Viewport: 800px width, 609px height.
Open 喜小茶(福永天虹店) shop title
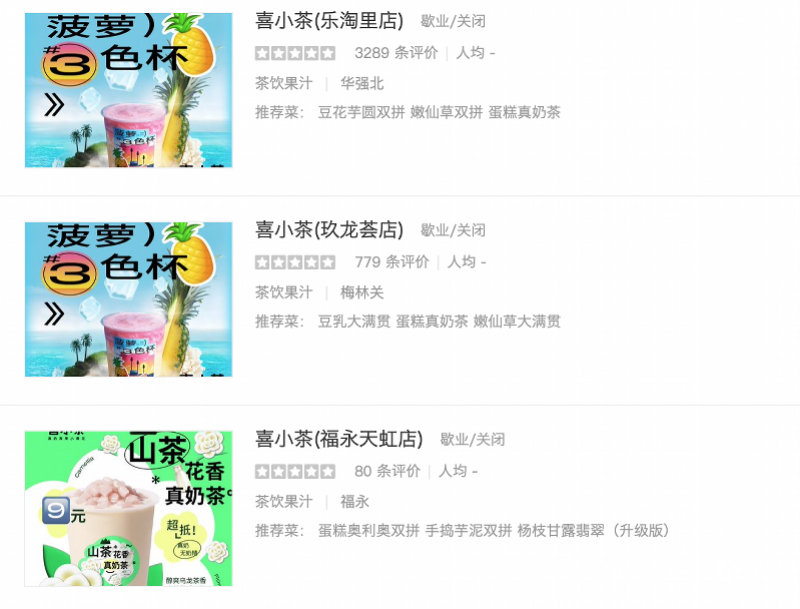[339, 439]
